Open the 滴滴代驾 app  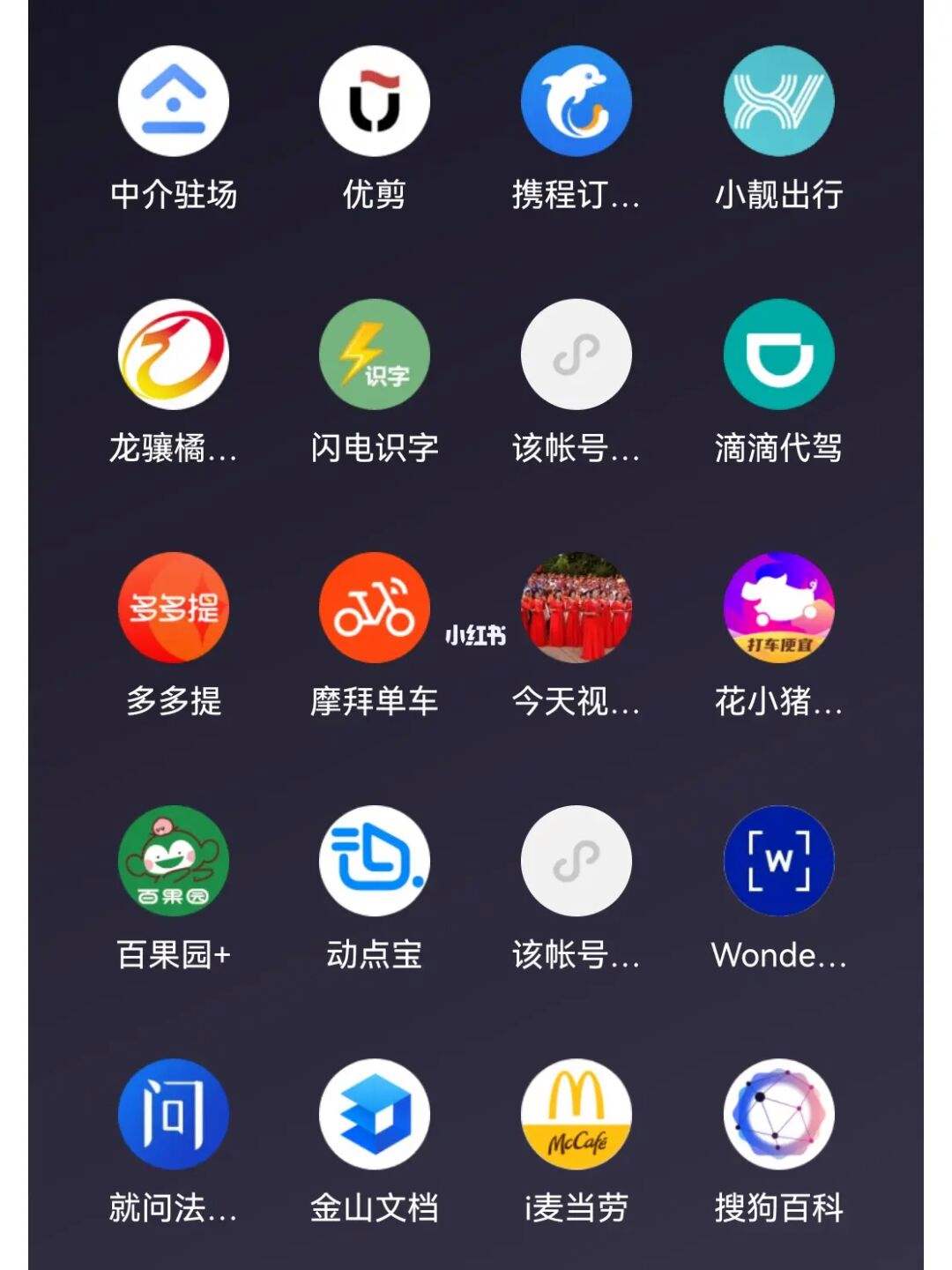coord(779,354)
